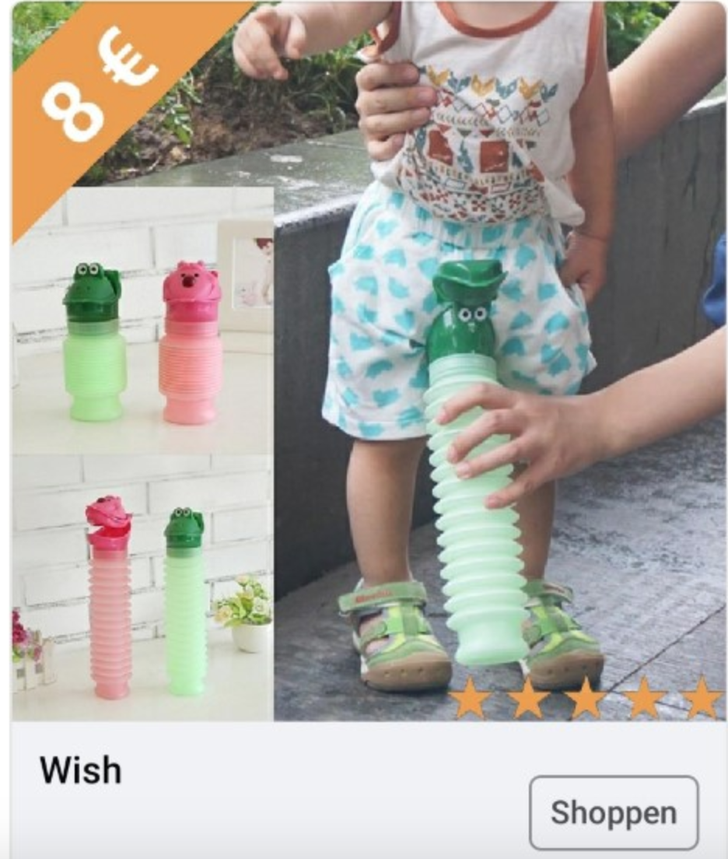The height and width of the screenshot is (859, 728).
Task: Tap the Shoppen button
Action: pyautogui.click(x=613, y=812)
